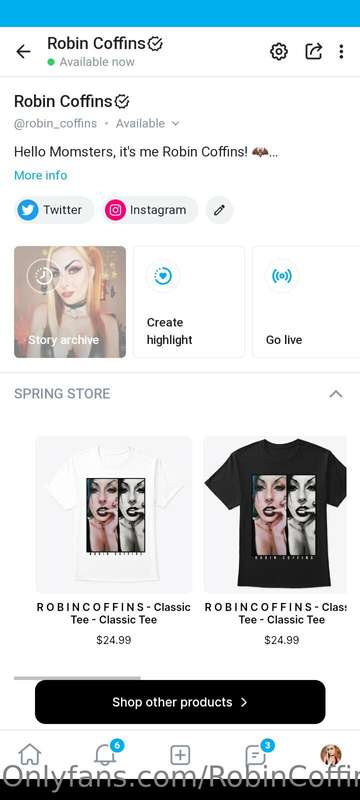
Task: Start a stream with Go live
Action: coord(306,302)
